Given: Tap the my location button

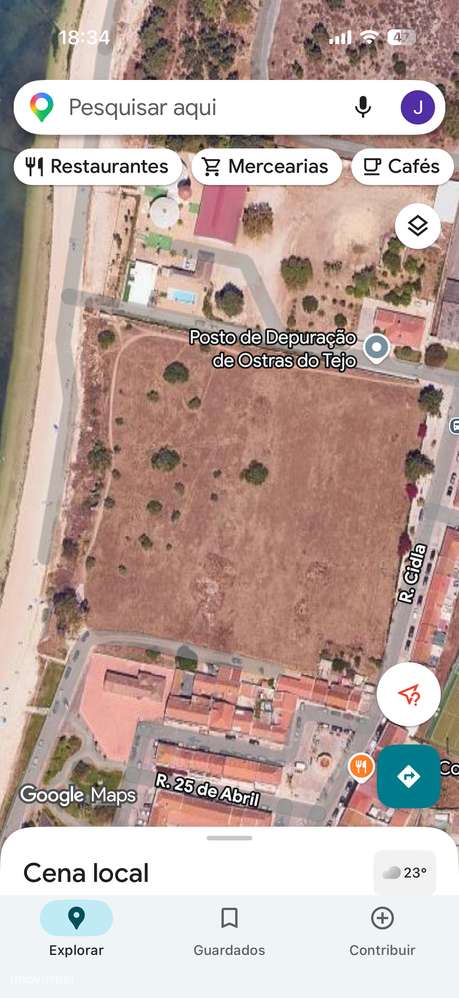Looking at the screenshot, I should coord(408,694).
